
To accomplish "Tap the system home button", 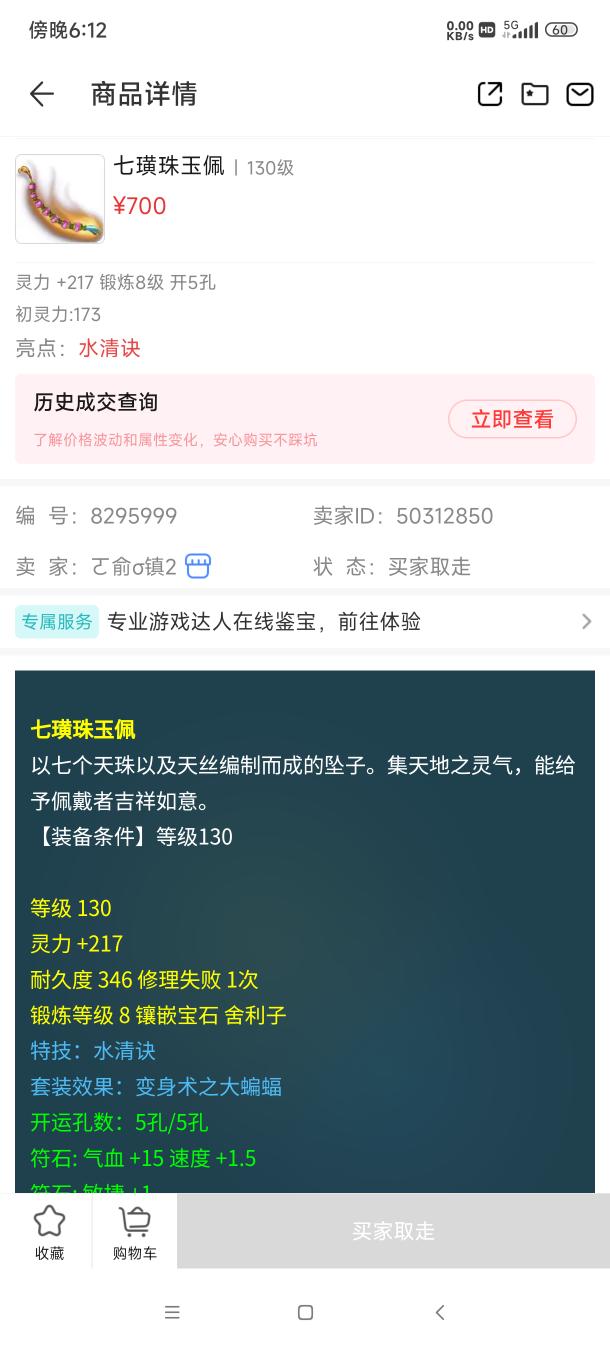I will coord(305,1312).
